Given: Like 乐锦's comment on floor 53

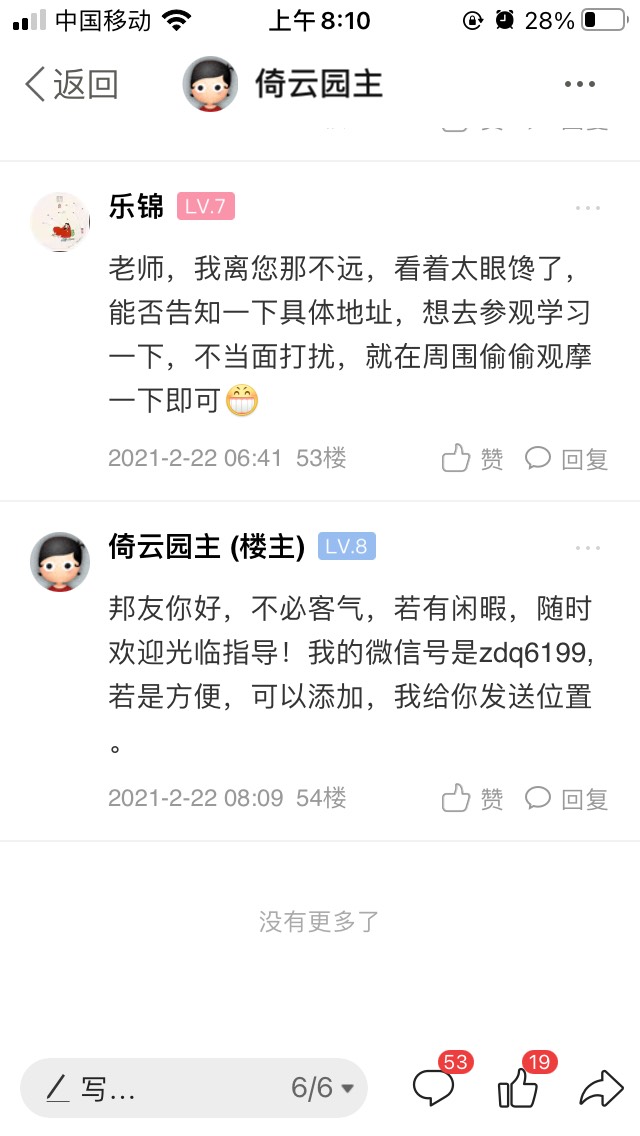Looking at the screenshot, I should pyautogui.click(x=473, y=459).
